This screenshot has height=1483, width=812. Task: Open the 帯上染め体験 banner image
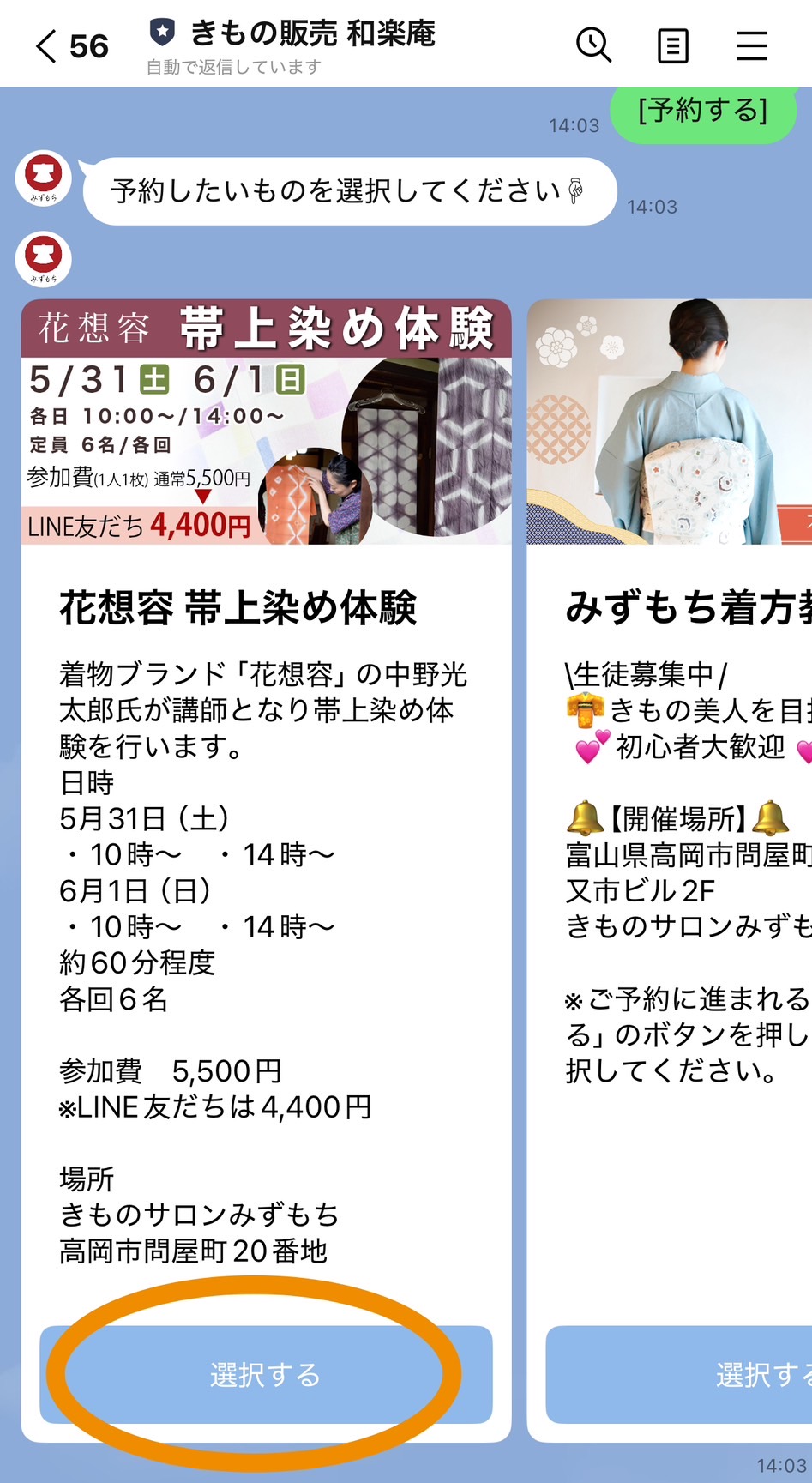tap(266, 422)
